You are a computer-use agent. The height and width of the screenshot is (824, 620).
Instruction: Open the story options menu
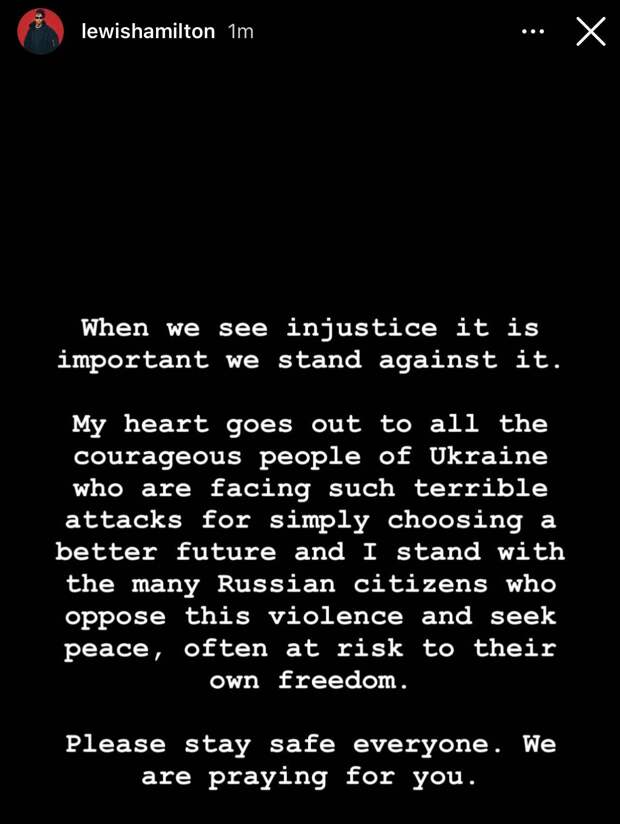(x=533, y=32)
